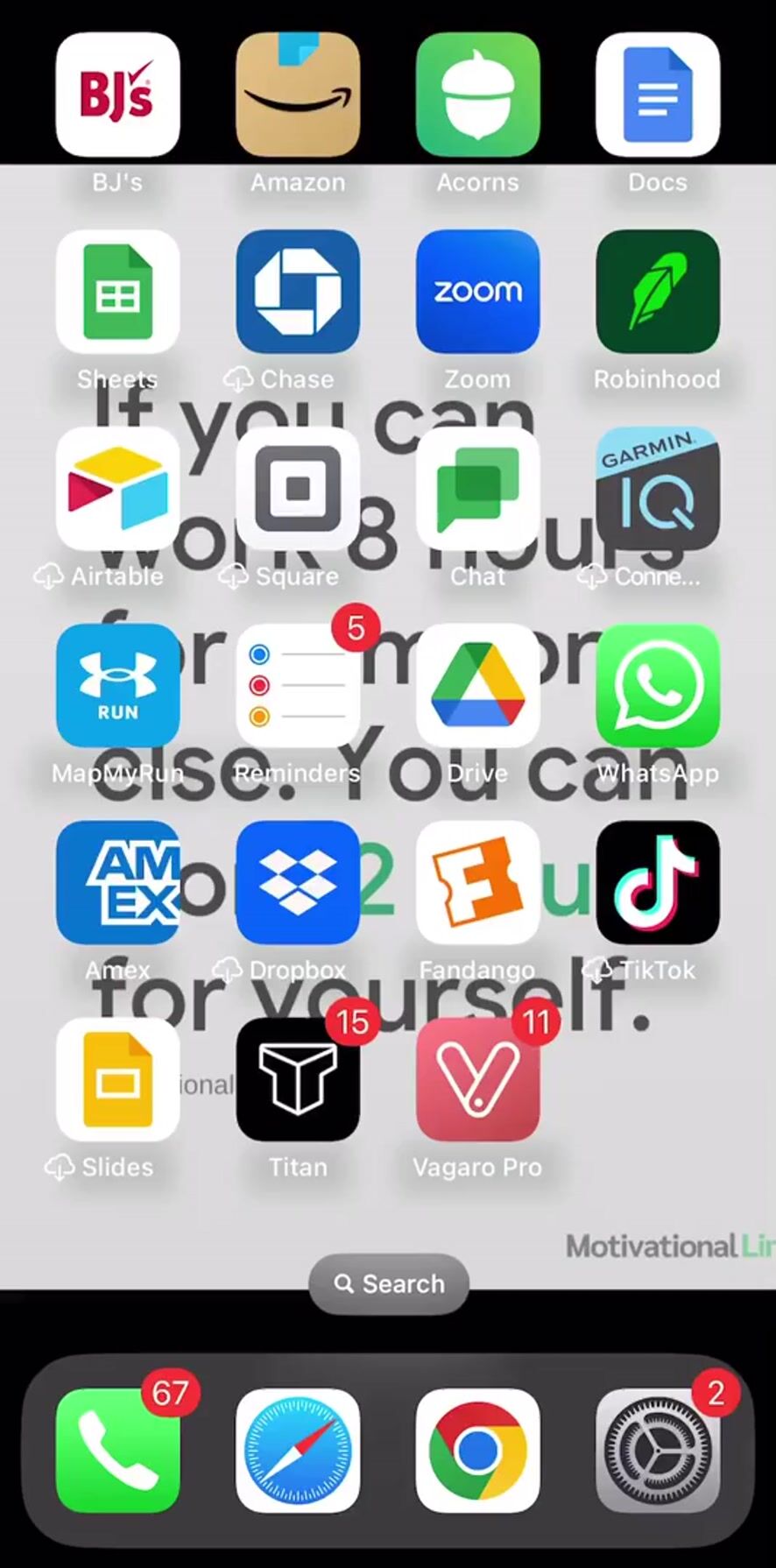
Task: Tap the Search pill
Action: click(389, 1284)
